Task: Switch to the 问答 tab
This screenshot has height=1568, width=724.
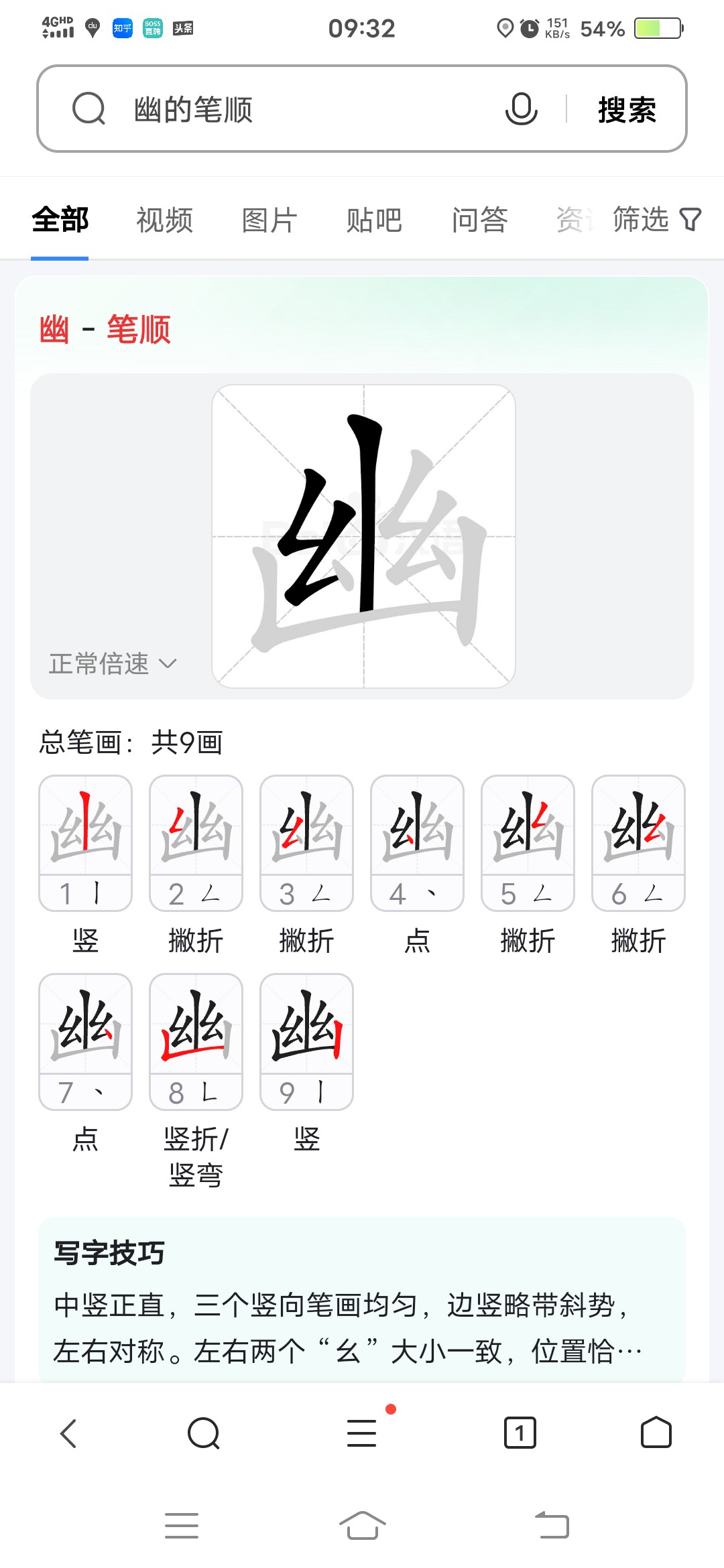Action: (480, 218)
